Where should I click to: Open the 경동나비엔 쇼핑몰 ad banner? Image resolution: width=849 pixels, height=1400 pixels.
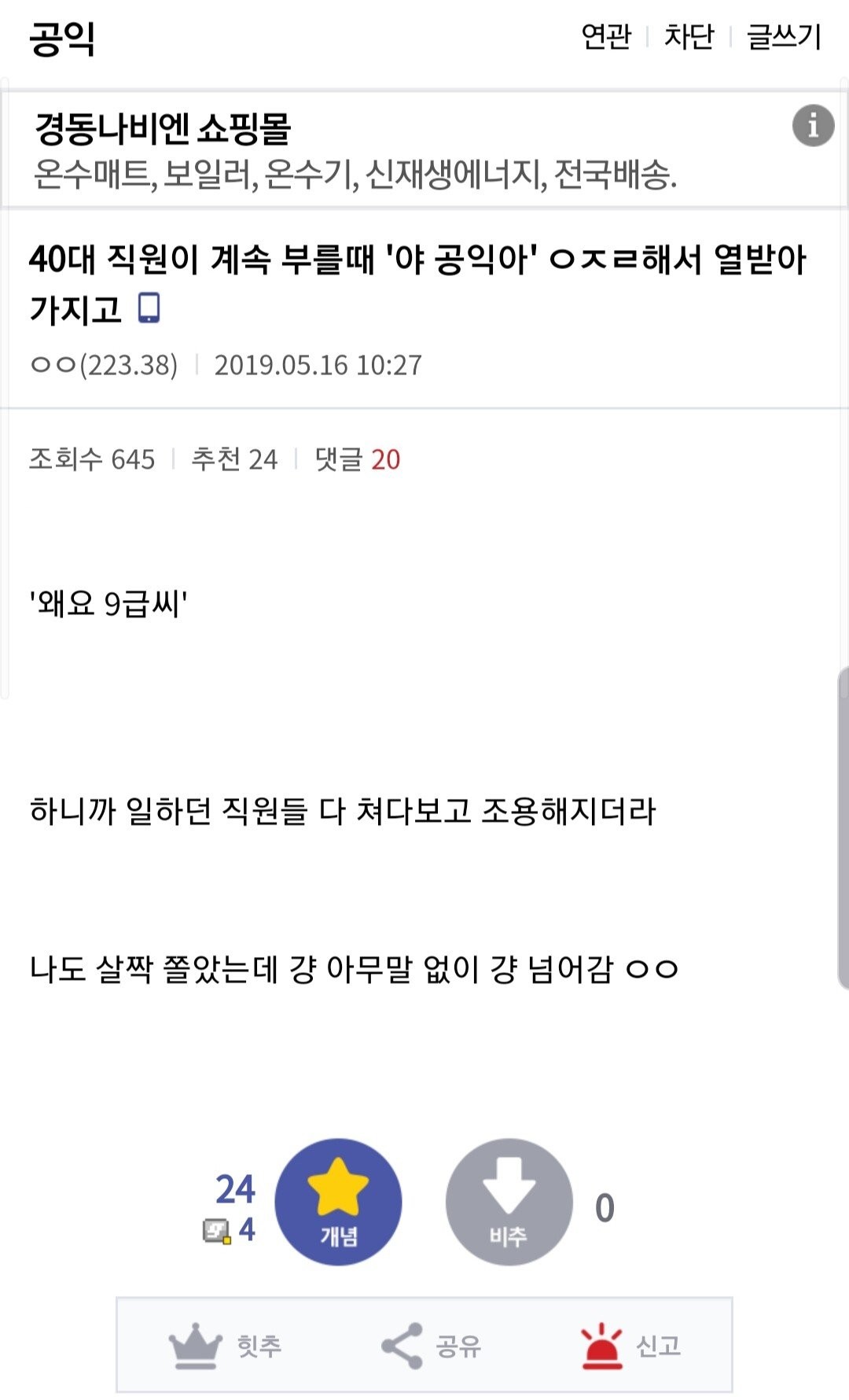[x=354, y=150]
